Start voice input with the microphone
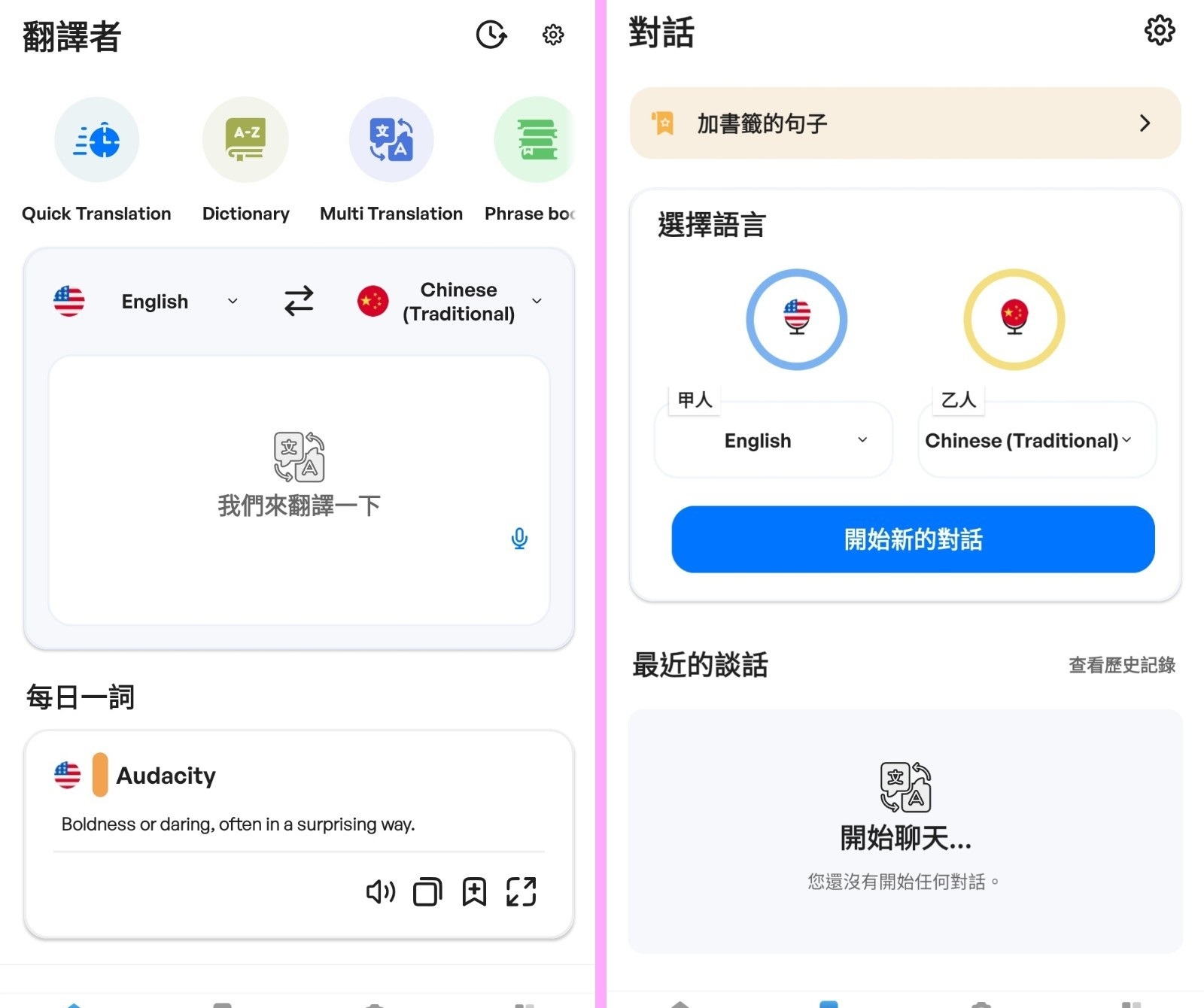The height and width of the screenshot is (1008, 1204). click(x=519, y=539)
